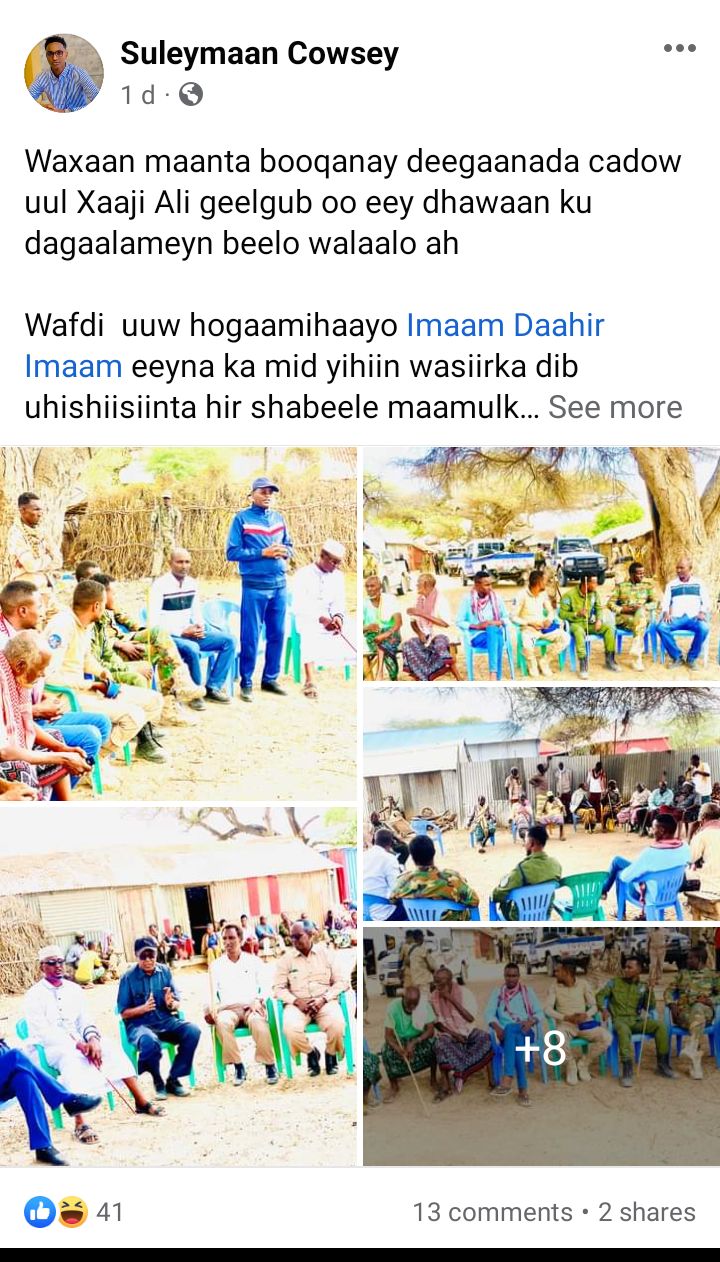Open photo of men seated by parked trucks
Viewport: 720px width, 1262px height.
541,564
